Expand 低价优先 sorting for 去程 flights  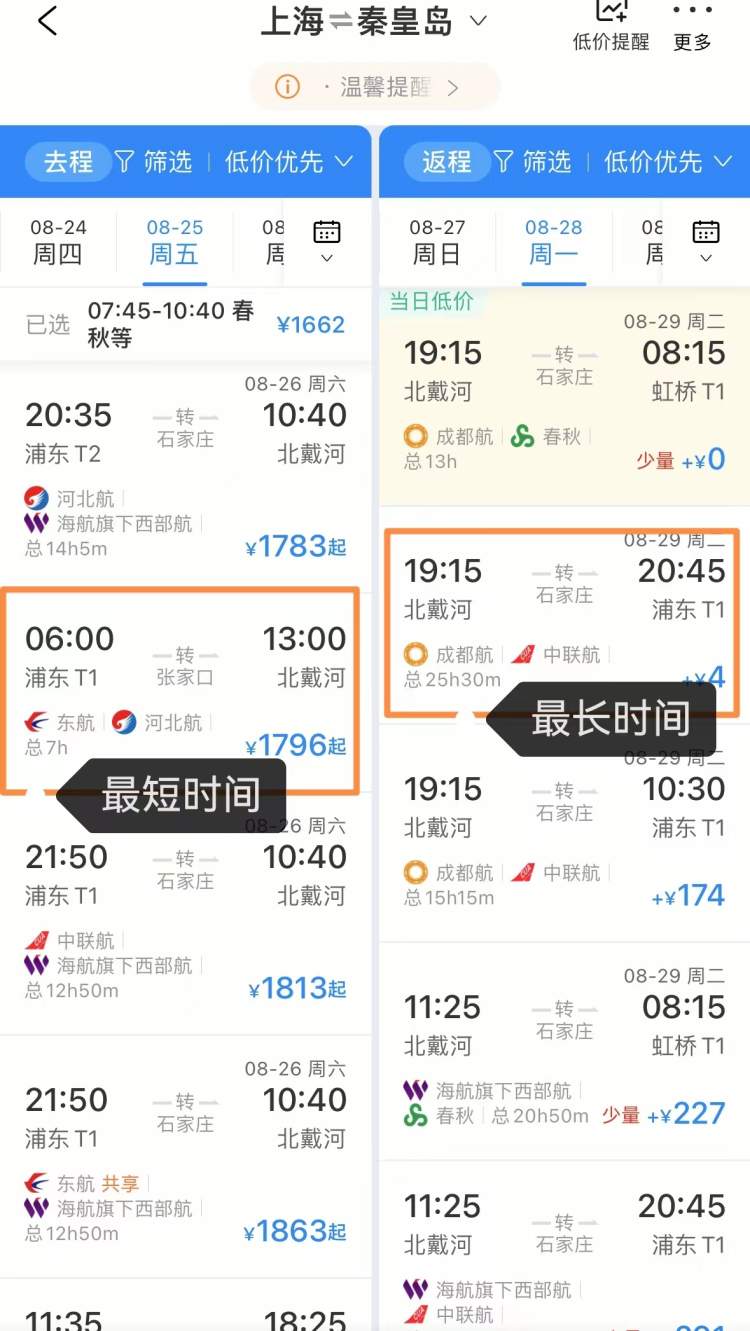coord(289,161)
